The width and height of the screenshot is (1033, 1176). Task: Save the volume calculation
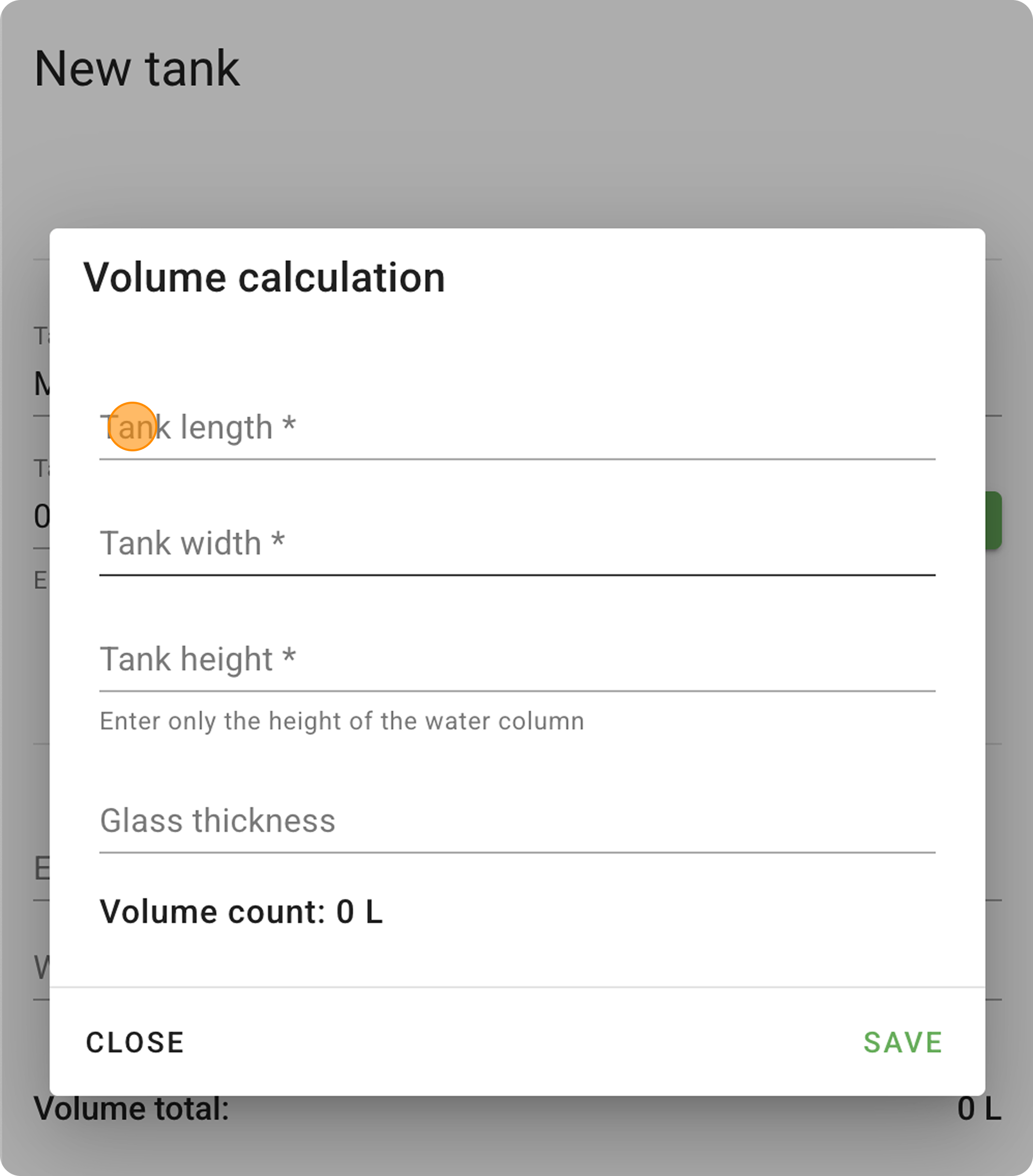(902, 1042)
